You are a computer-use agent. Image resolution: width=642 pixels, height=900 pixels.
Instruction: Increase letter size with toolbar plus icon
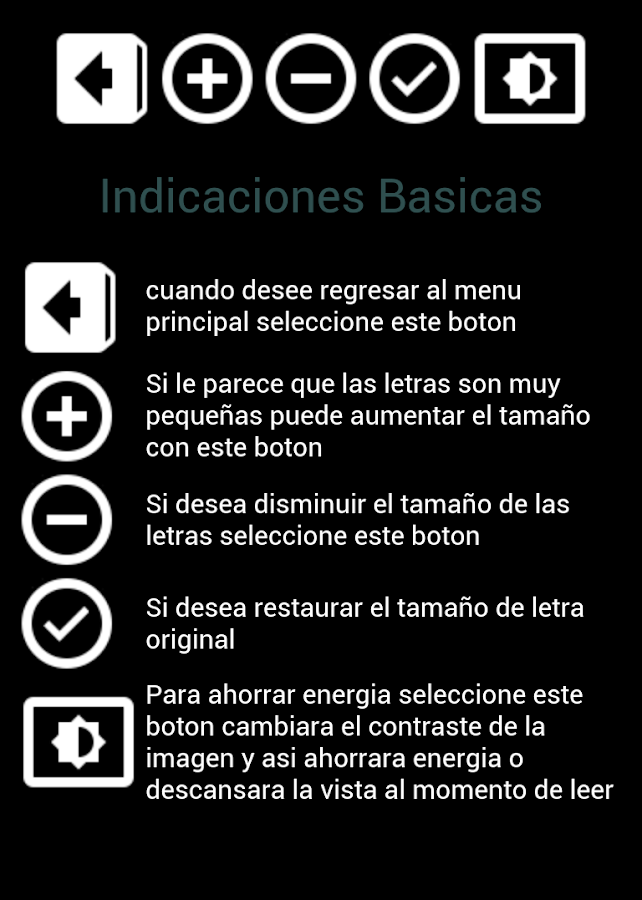[207, 79]
